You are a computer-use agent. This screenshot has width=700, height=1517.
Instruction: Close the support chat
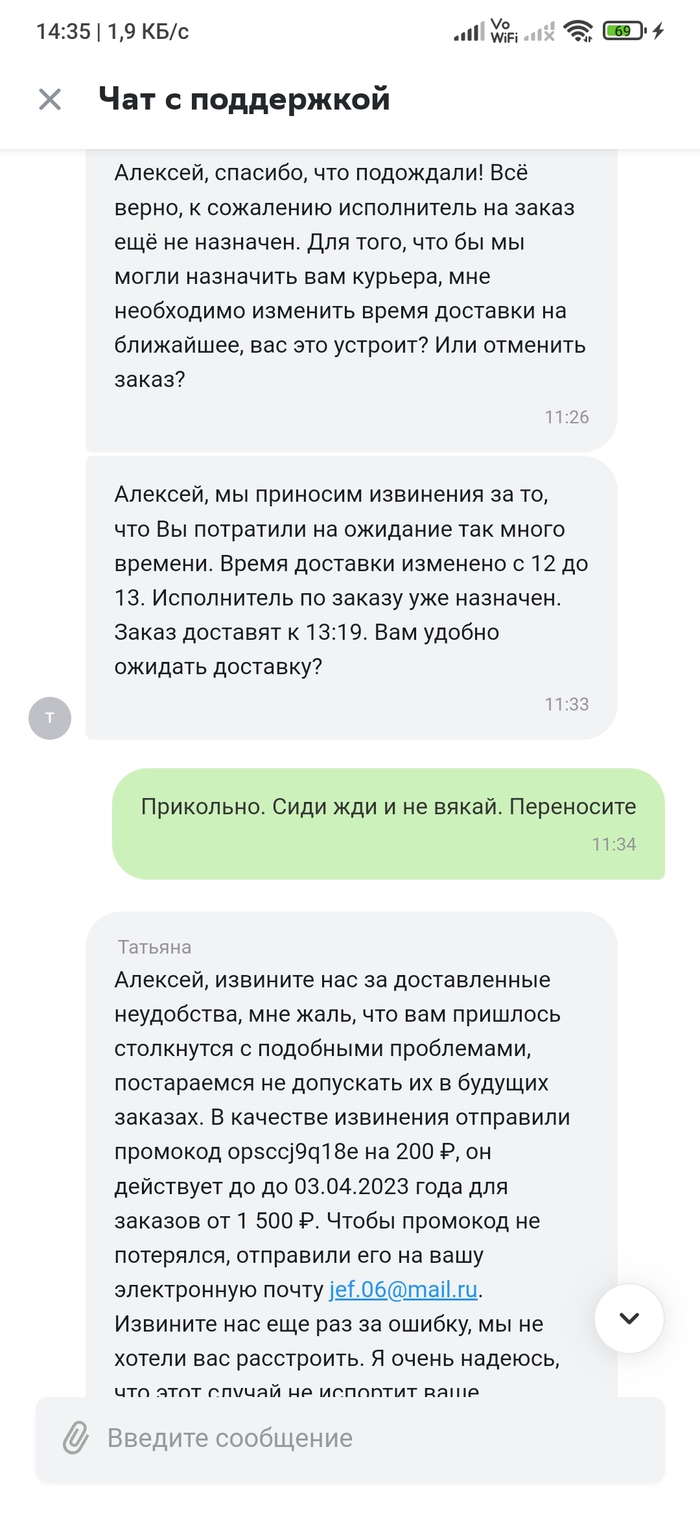49,99
